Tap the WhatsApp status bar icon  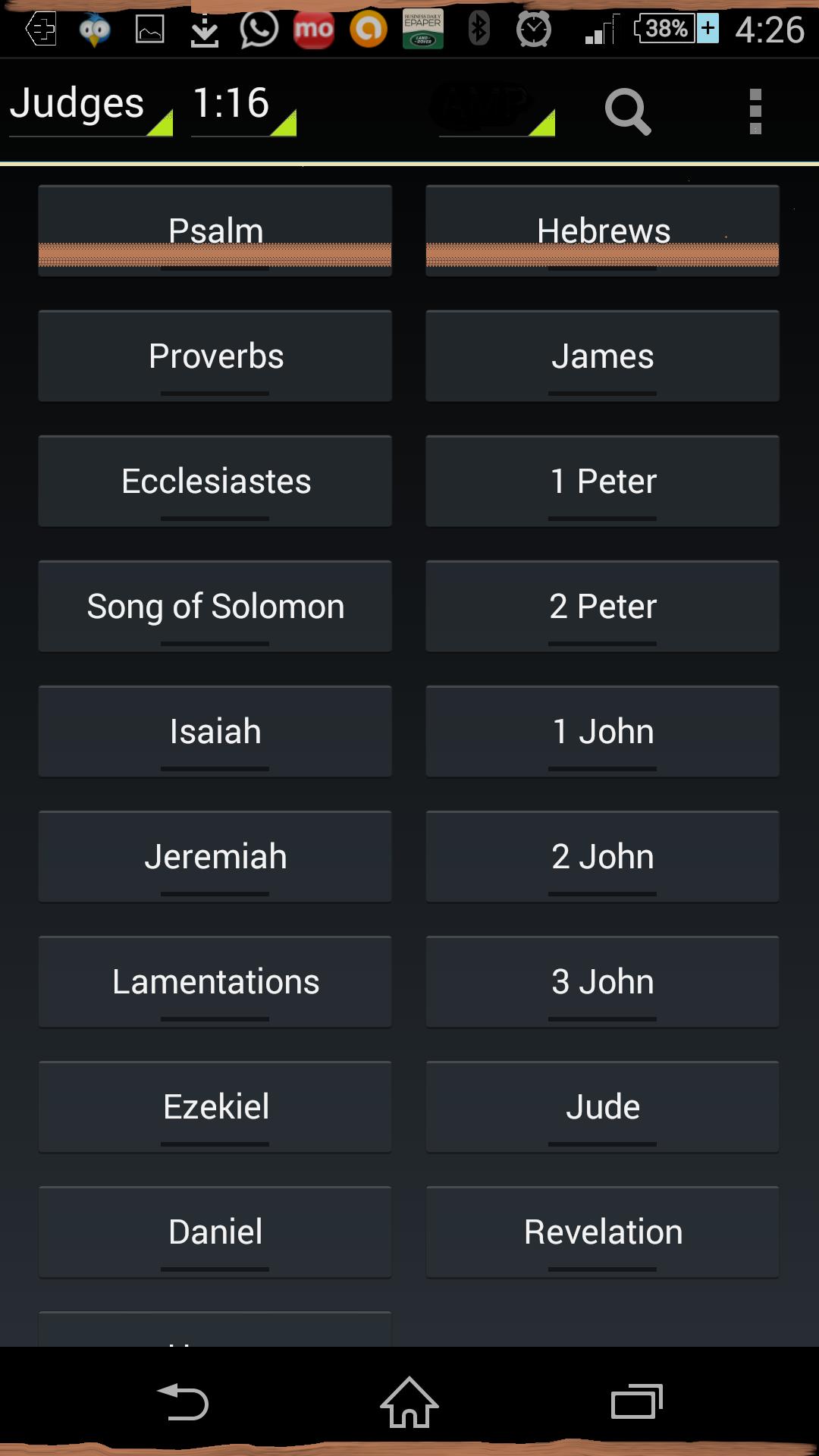(256, 30)
